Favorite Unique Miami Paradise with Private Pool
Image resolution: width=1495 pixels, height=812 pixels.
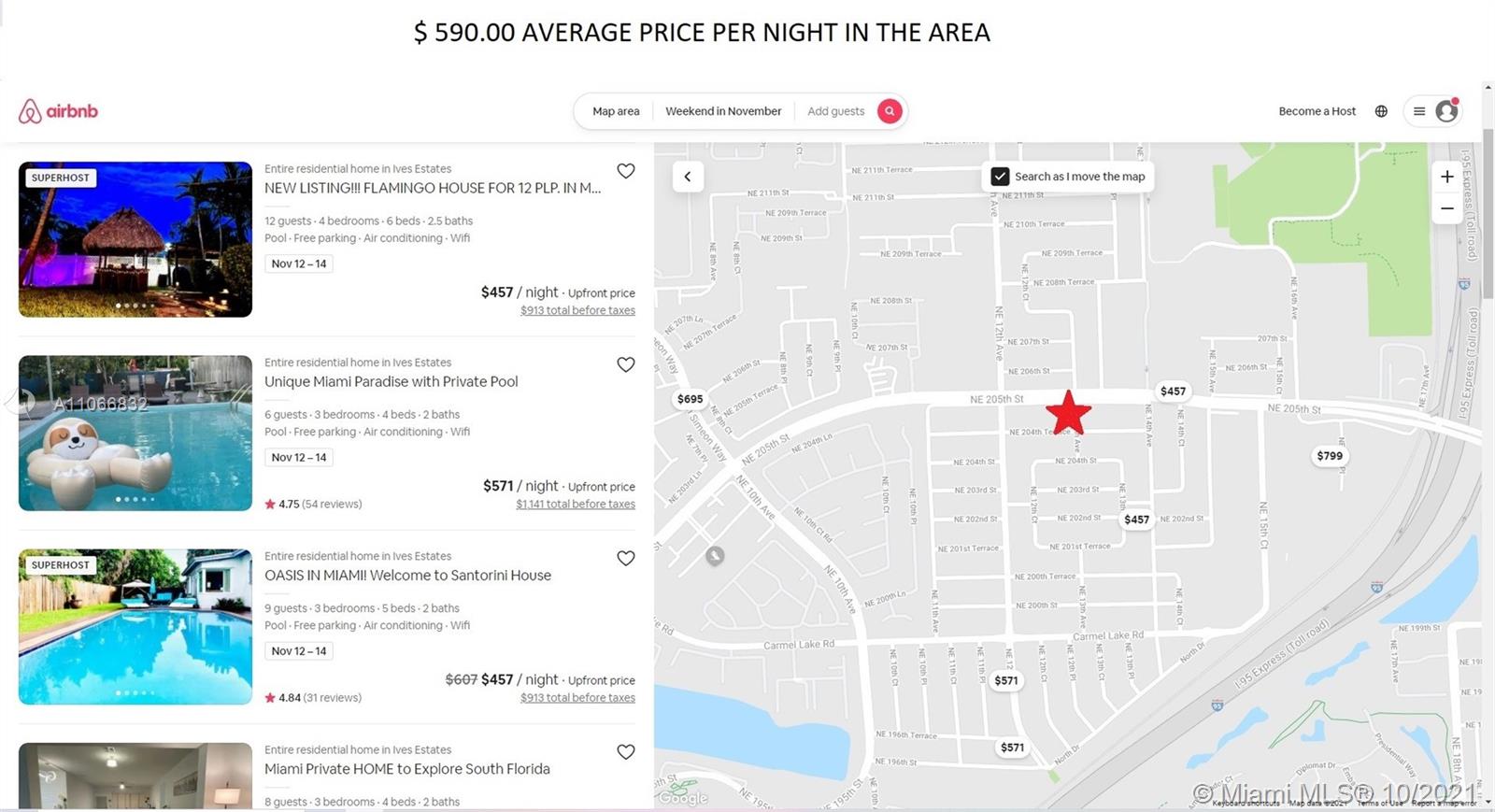pyautogui.click(x=626, y=364)
